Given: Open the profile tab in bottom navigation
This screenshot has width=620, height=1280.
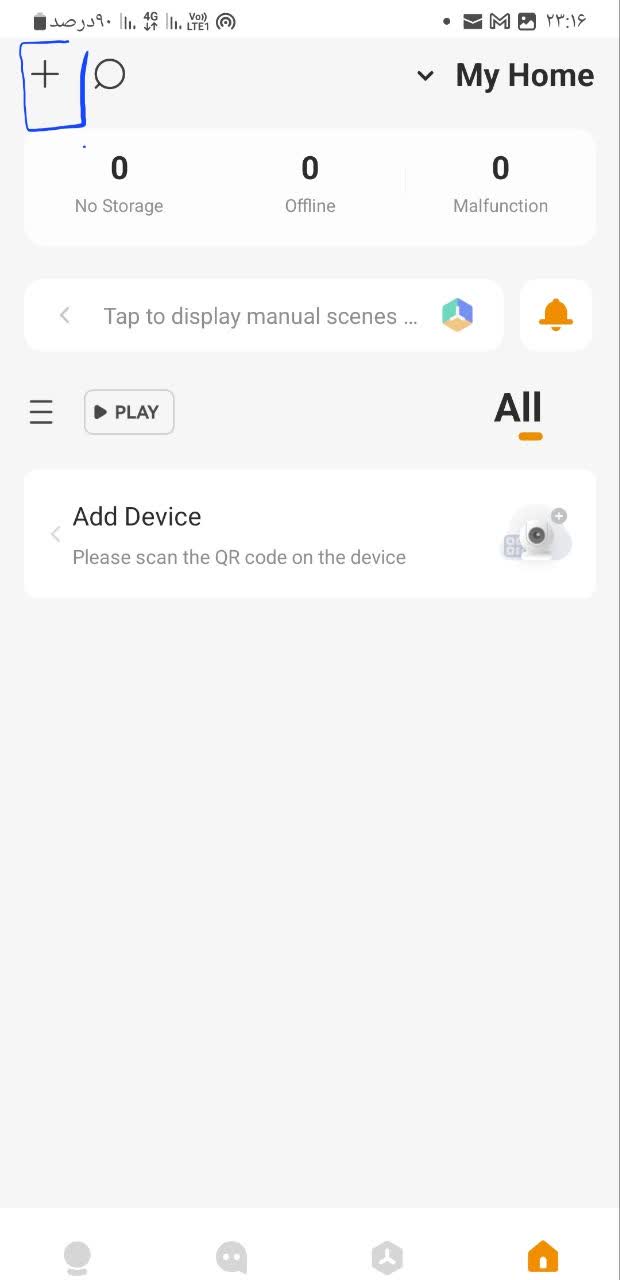Looking at the screenshot, I should (77, 1256).
